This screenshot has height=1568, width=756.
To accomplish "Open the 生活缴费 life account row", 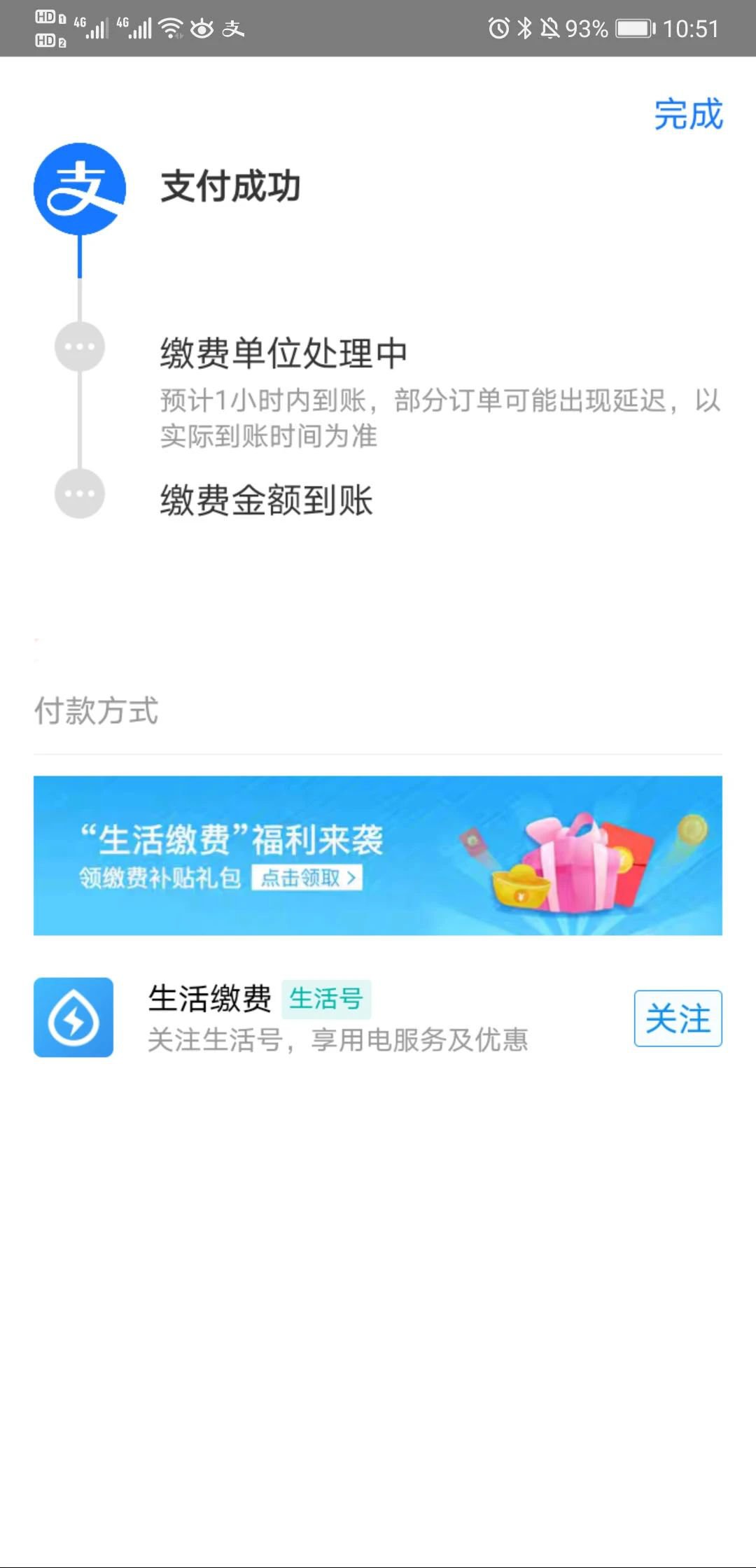I will 336,1018.
